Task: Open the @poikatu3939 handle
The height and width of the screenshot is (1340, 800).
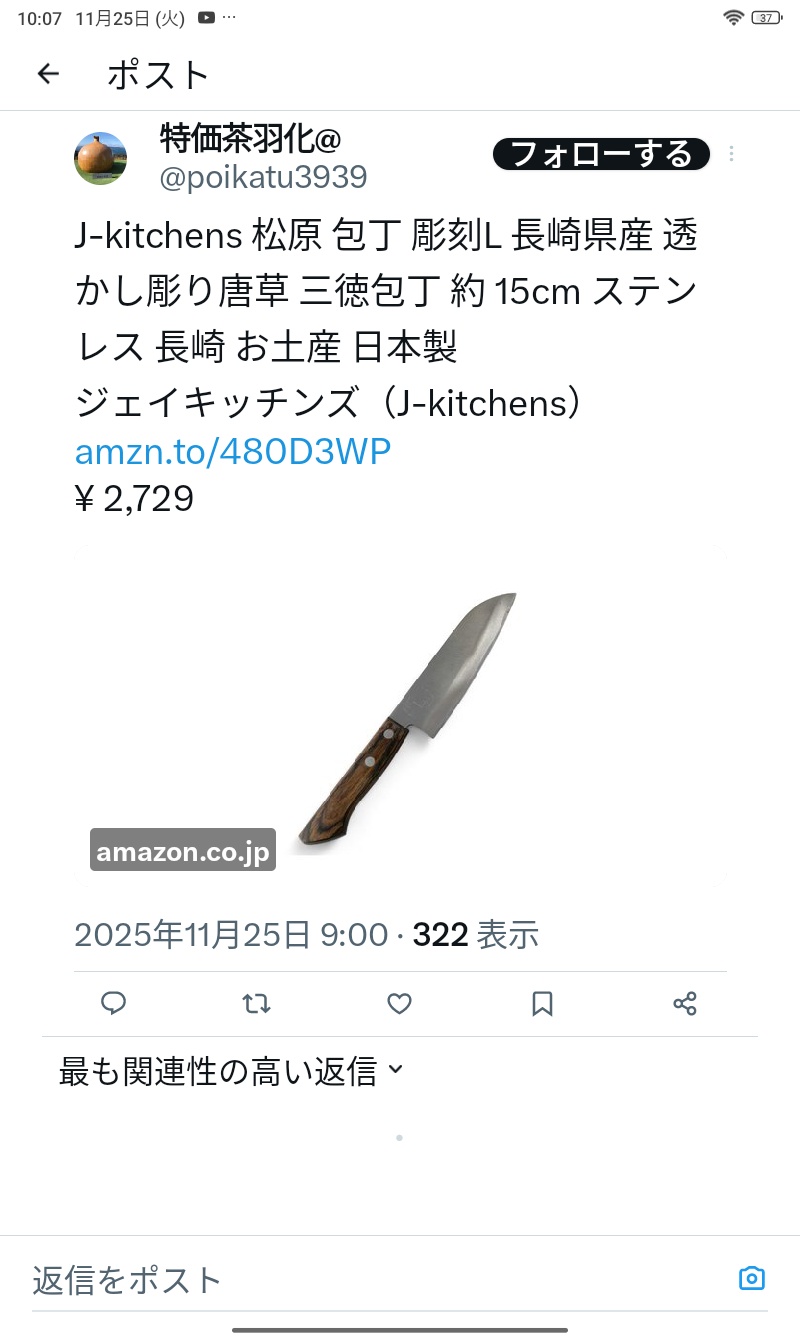Action: click(264, 178)
